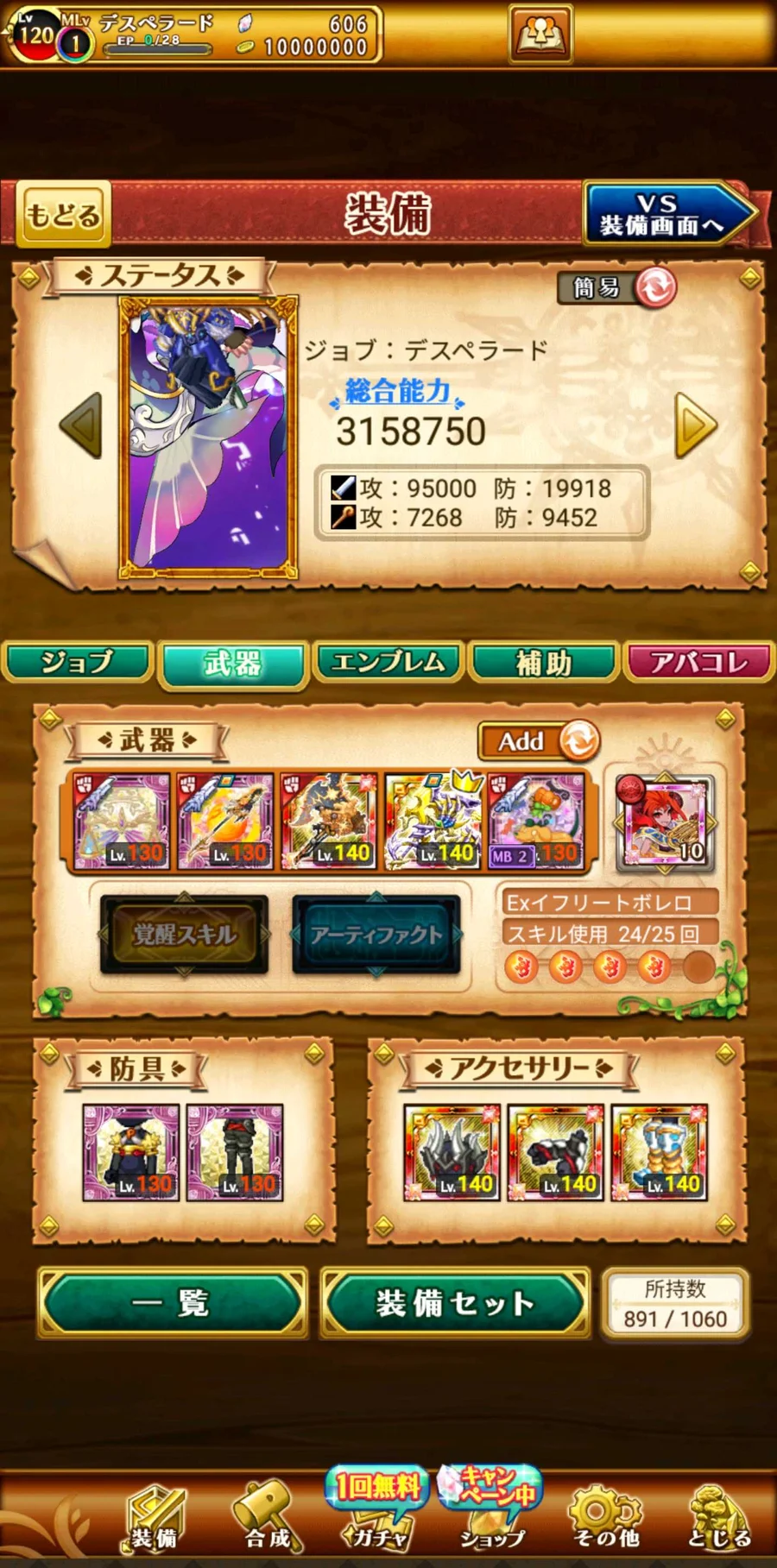
Task: Show the next job with the right arrow
Action: coord(695,425)
